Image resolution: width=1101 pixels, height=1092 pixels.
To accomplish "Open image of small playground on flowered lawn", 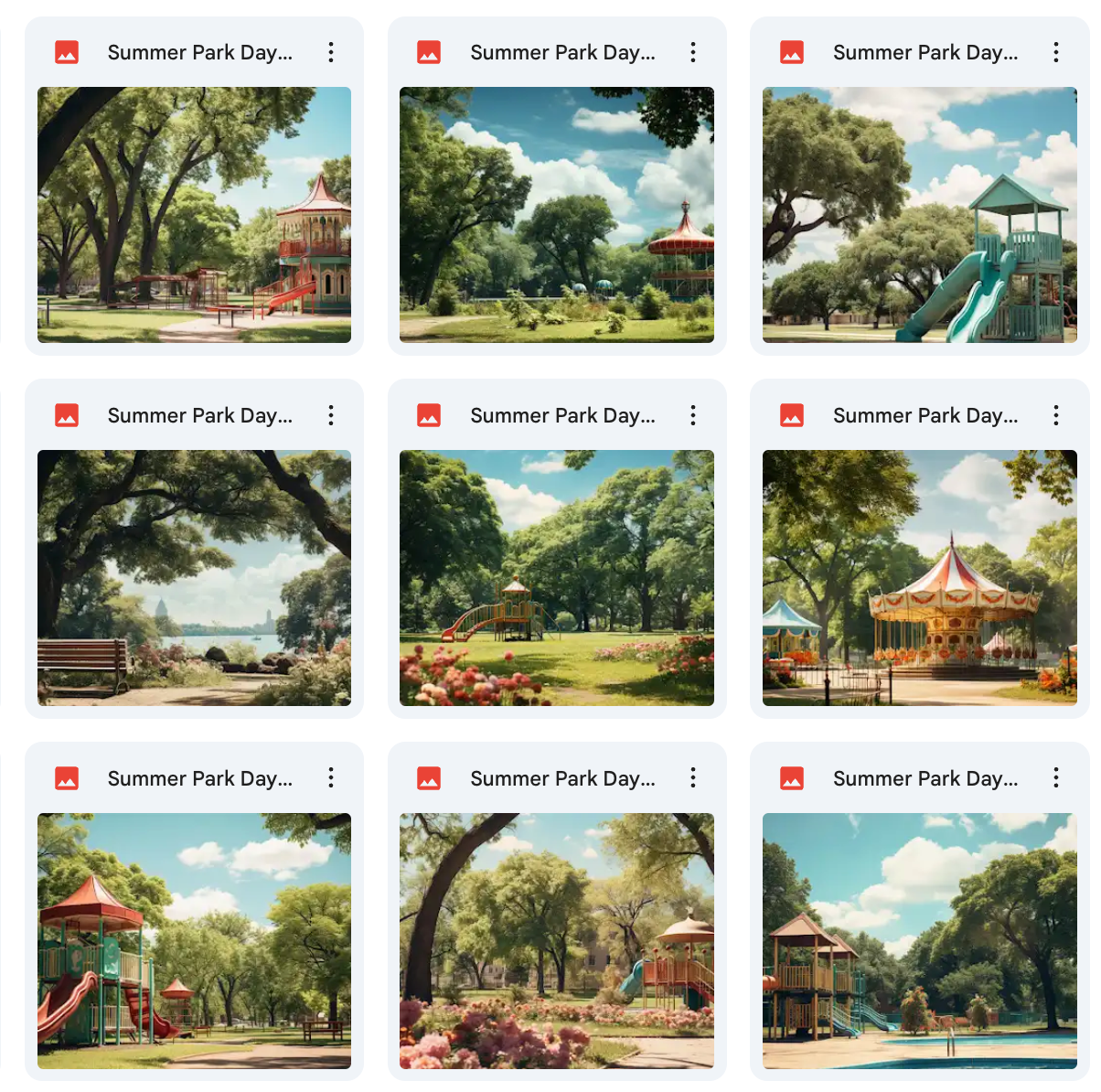I will pyautogui.click(x=556, y=577).
